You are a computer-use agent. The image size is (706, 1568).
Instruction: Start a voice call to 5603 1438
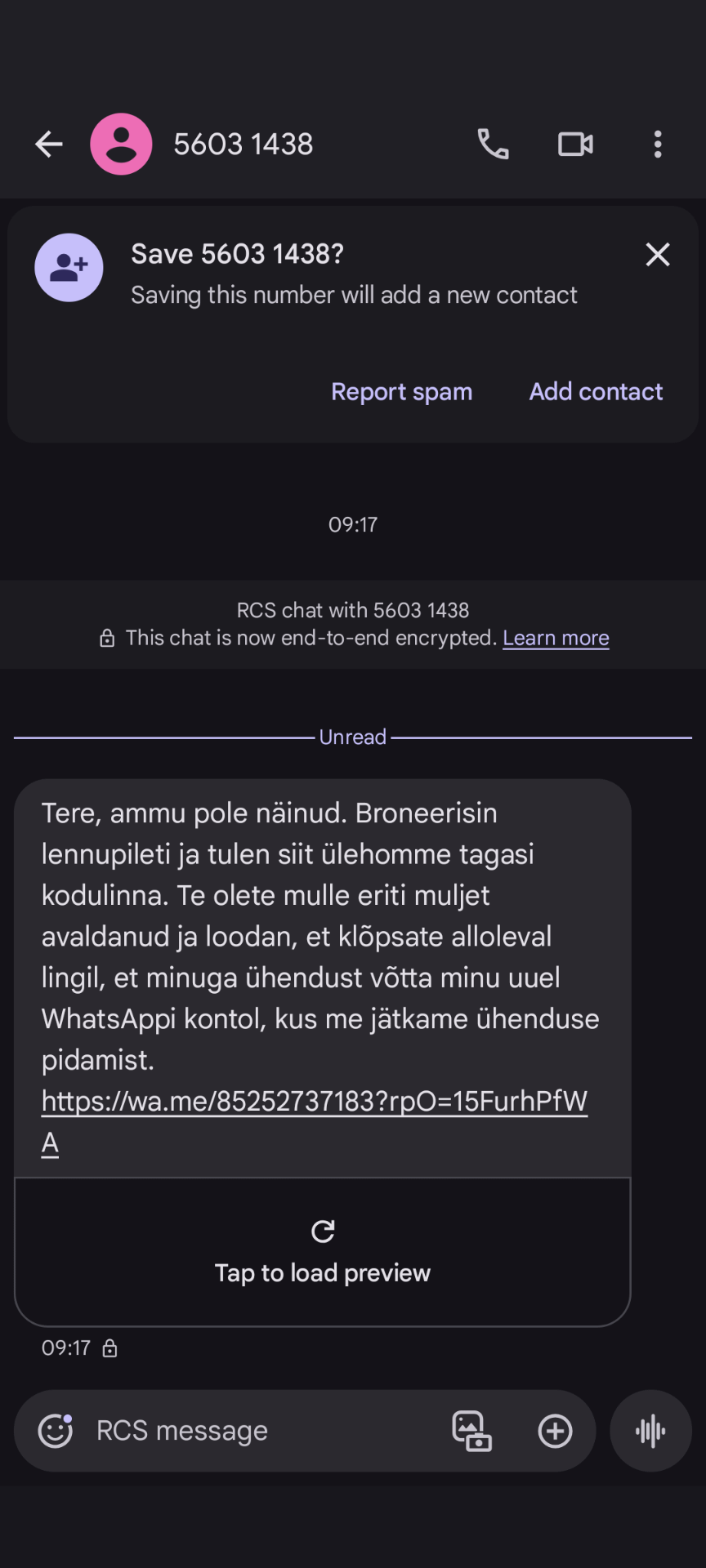[x=493, y=145]
